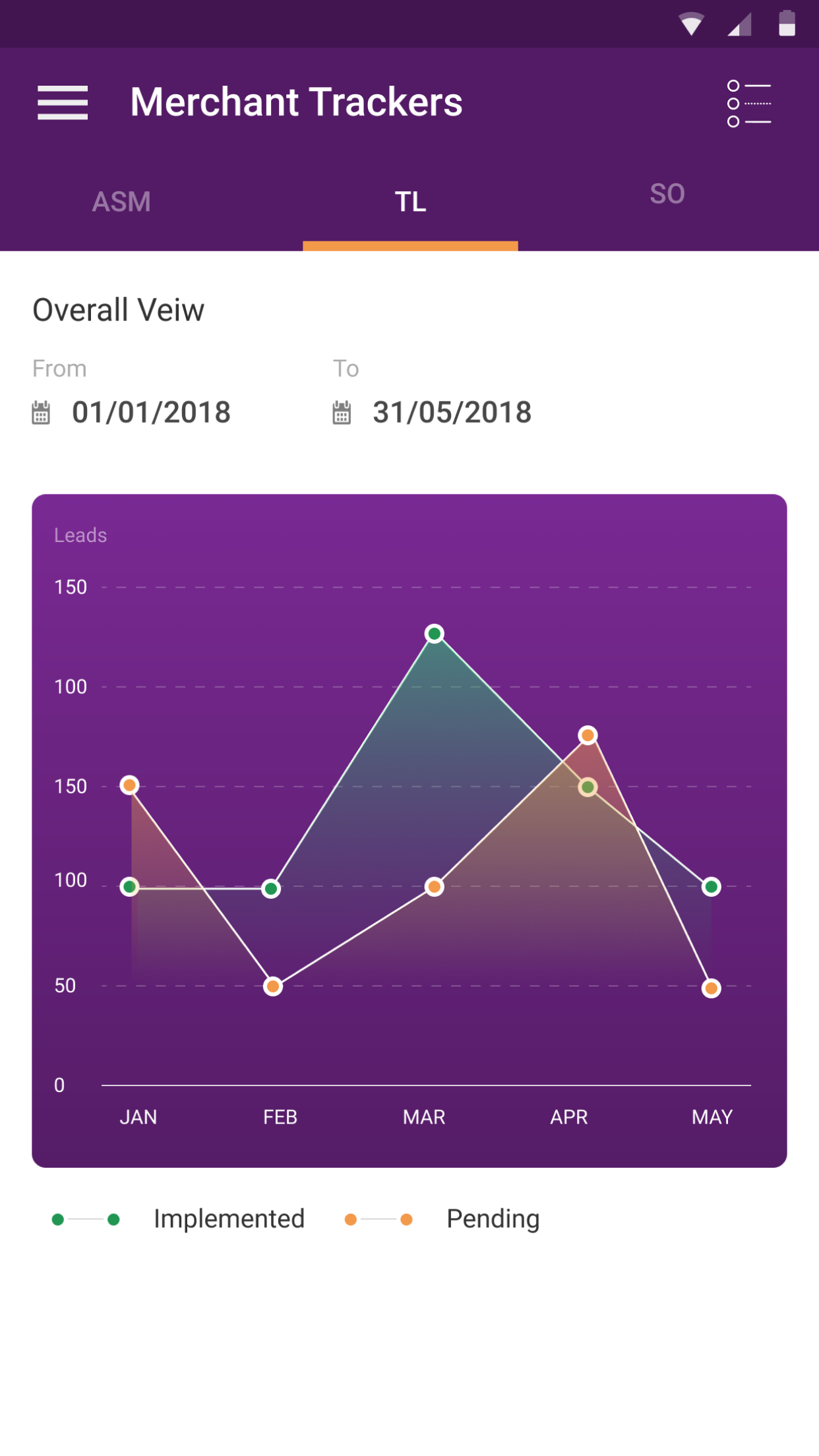Switch to the SO tab
The image size is (819, 1456).
667,194
